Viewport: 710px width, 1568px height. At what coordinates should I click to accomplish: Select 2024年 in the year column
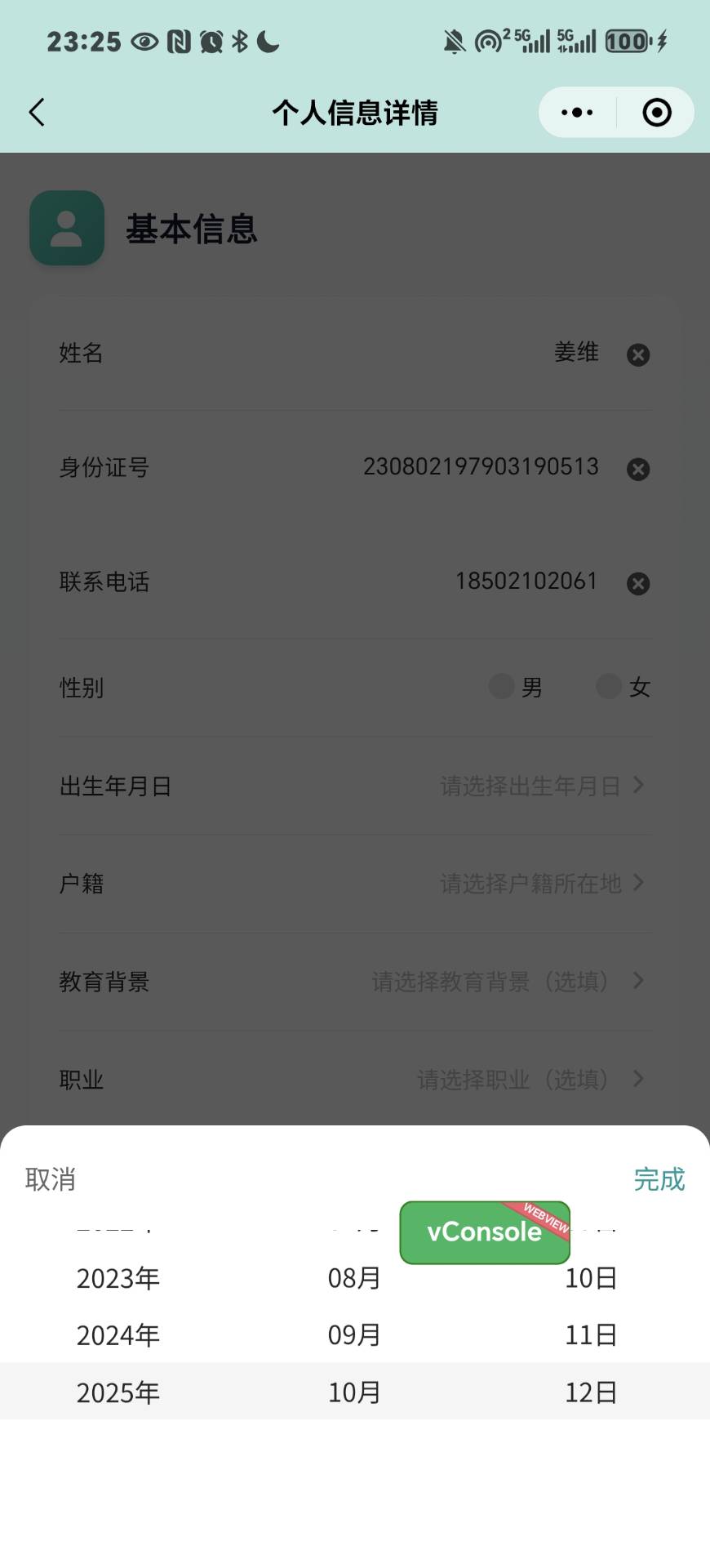(x=118, y=1335)
